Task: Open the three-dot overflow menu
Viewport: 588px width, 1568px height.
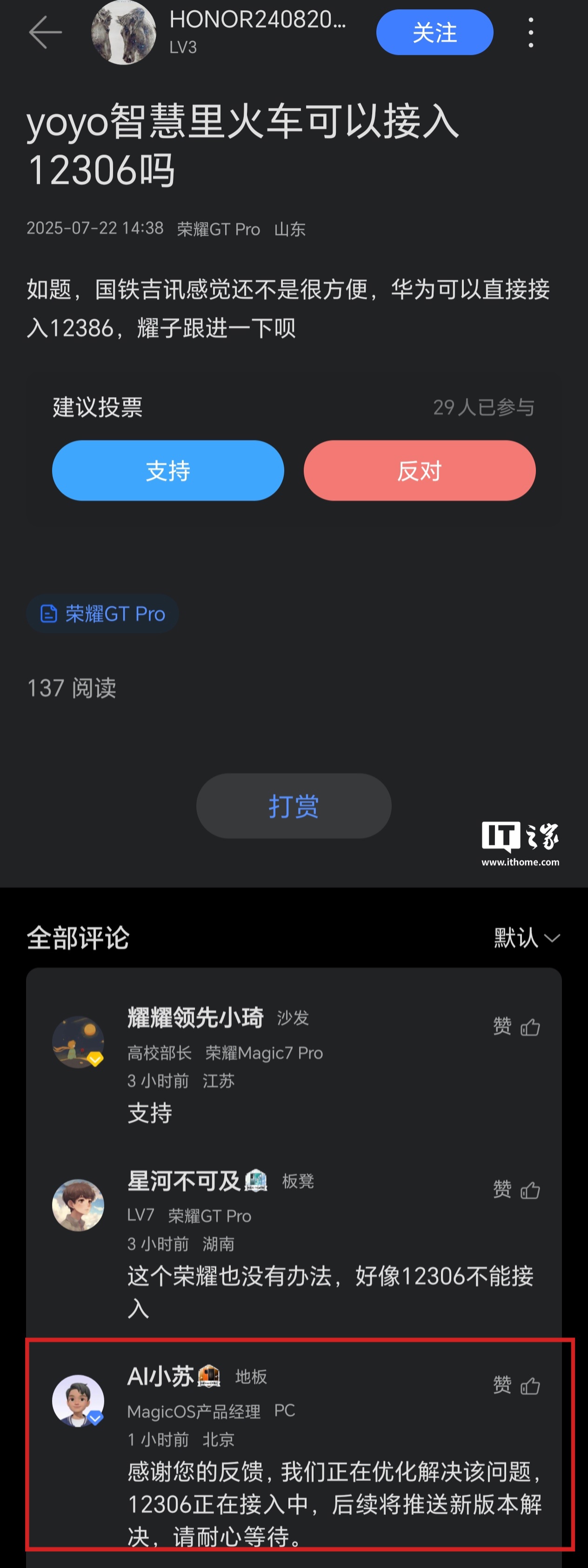Action: pos(531,32)
